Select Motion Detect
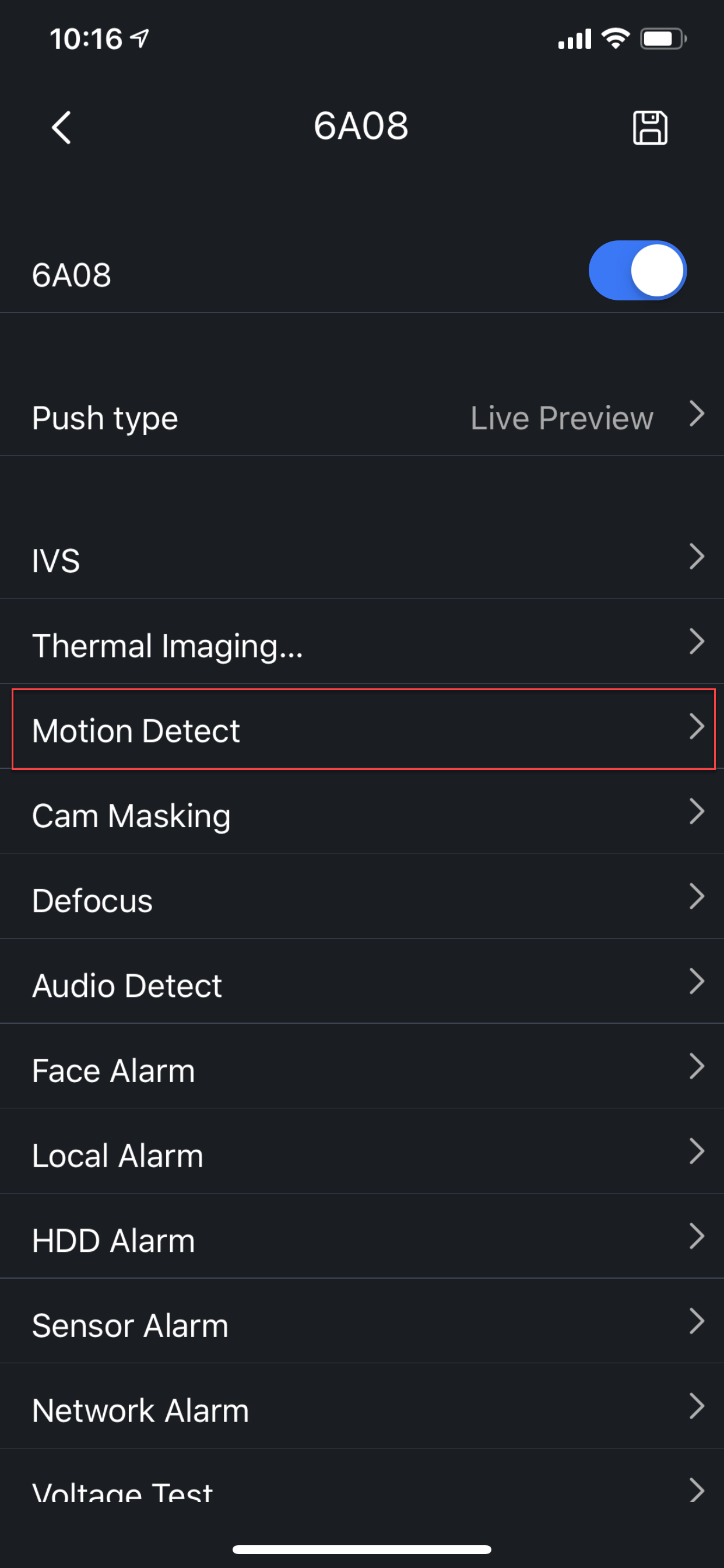724x1568 pixels. [362, 730]
